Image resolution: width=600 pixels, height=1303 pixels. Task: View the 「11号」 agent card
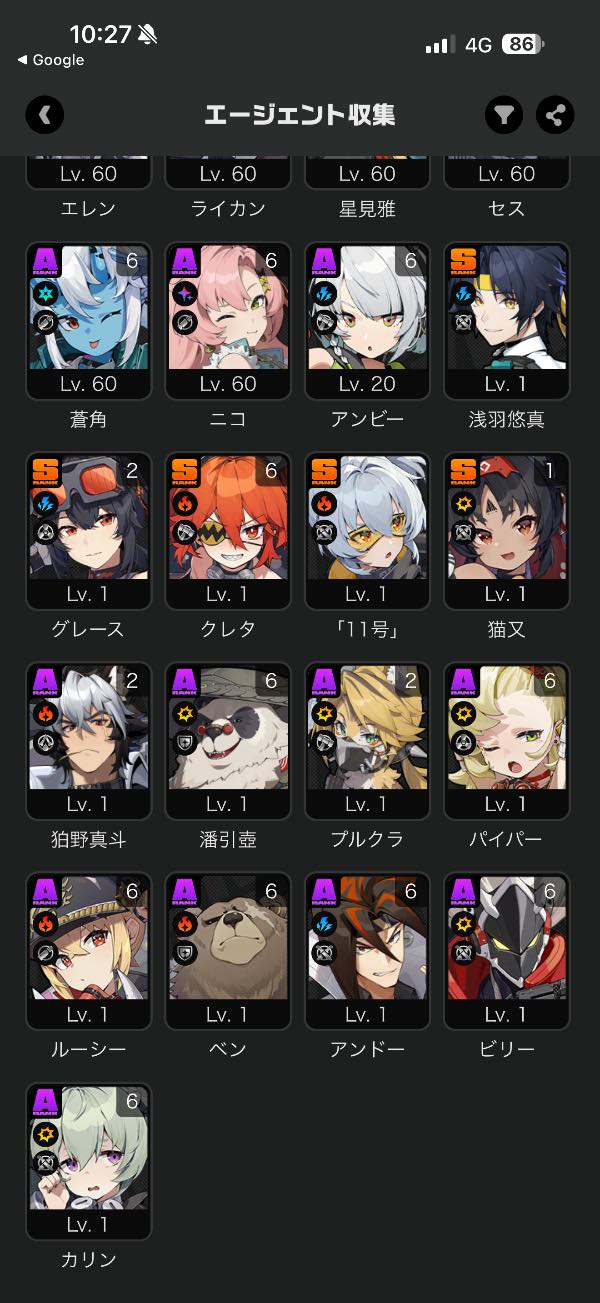point(367,530)
